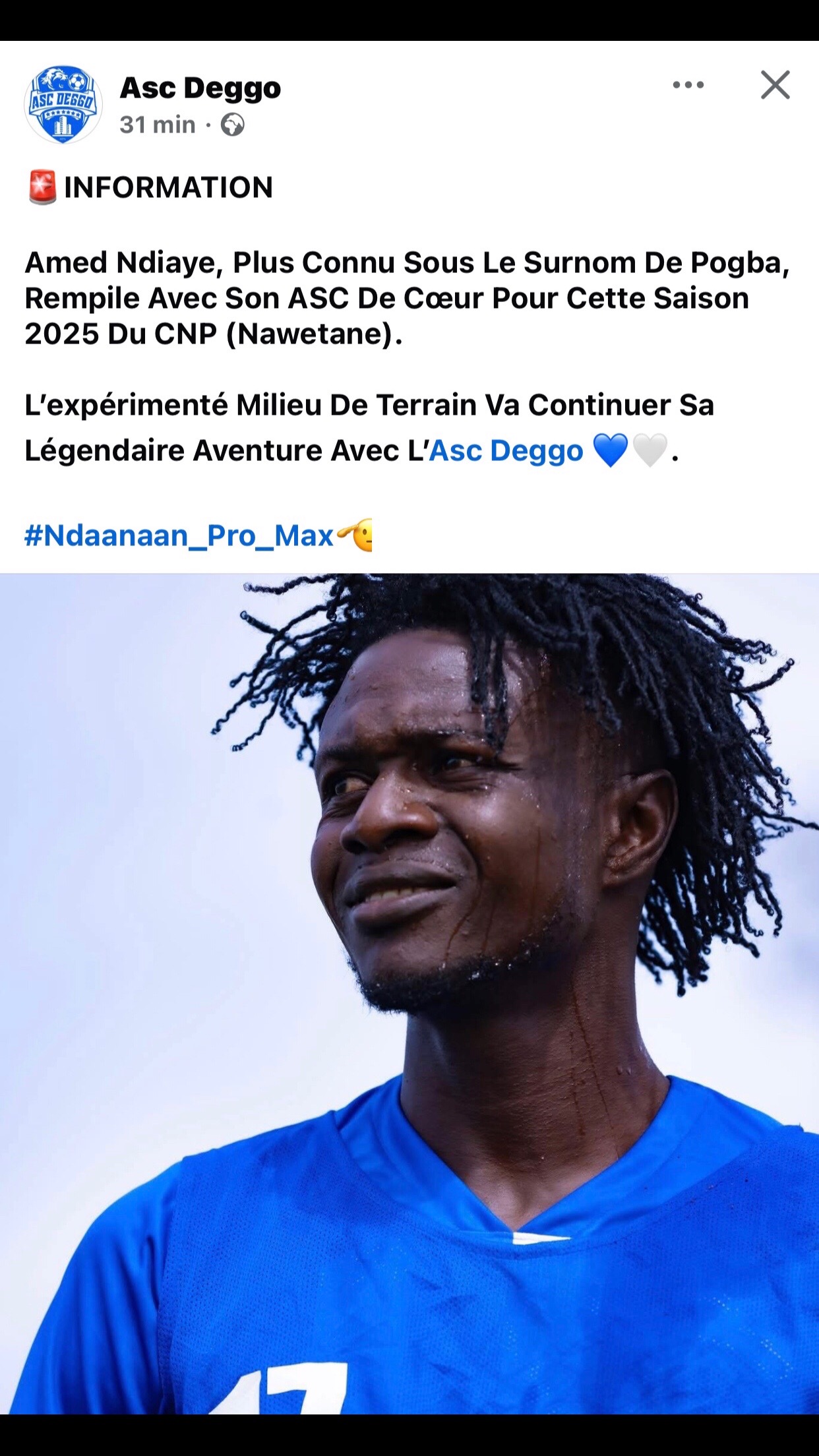Open the post options three-dot menu
Image resolution: width=819 pixels, height=1456 pixels.
coord(688,85)
